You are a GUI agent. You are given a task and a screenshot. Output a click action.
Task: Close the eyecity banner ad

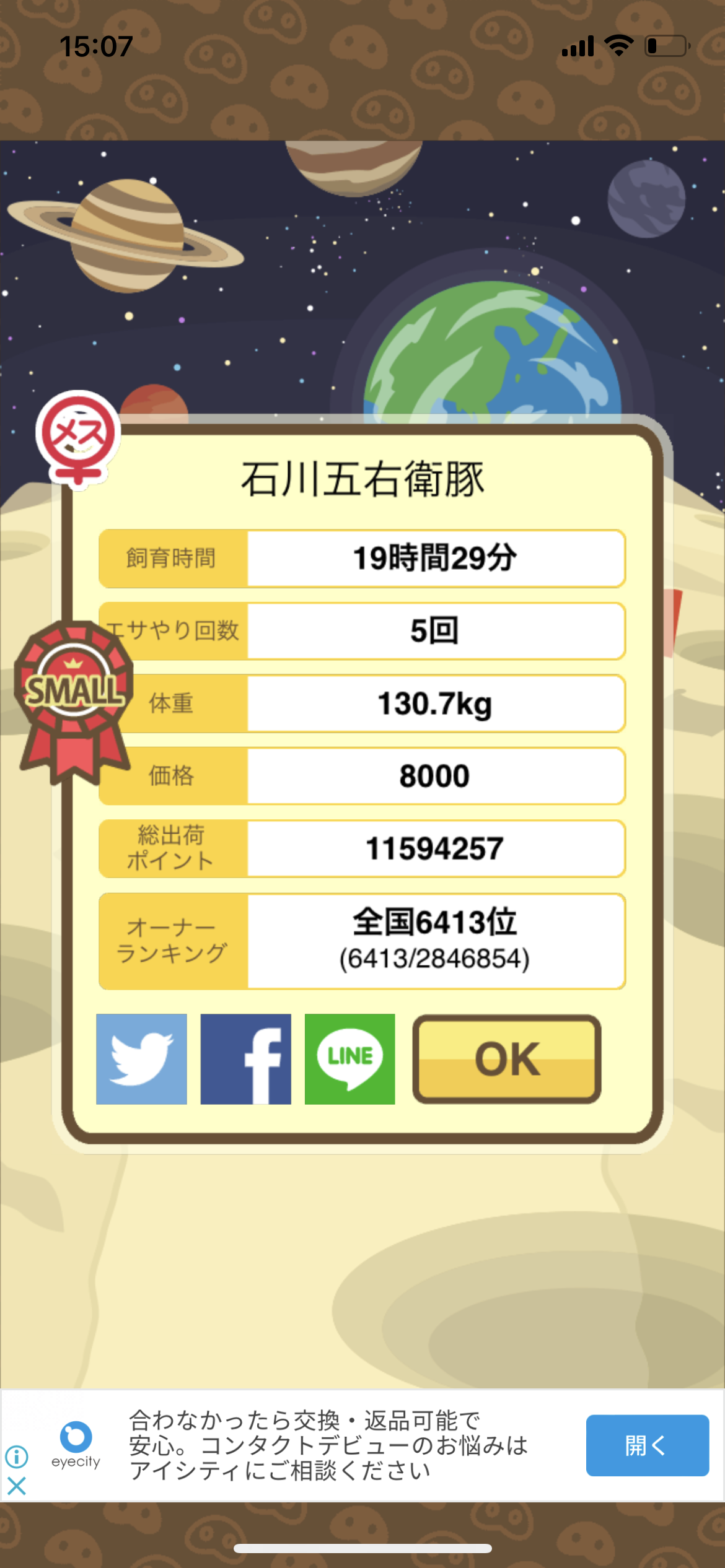click(x=17, y=1486)
